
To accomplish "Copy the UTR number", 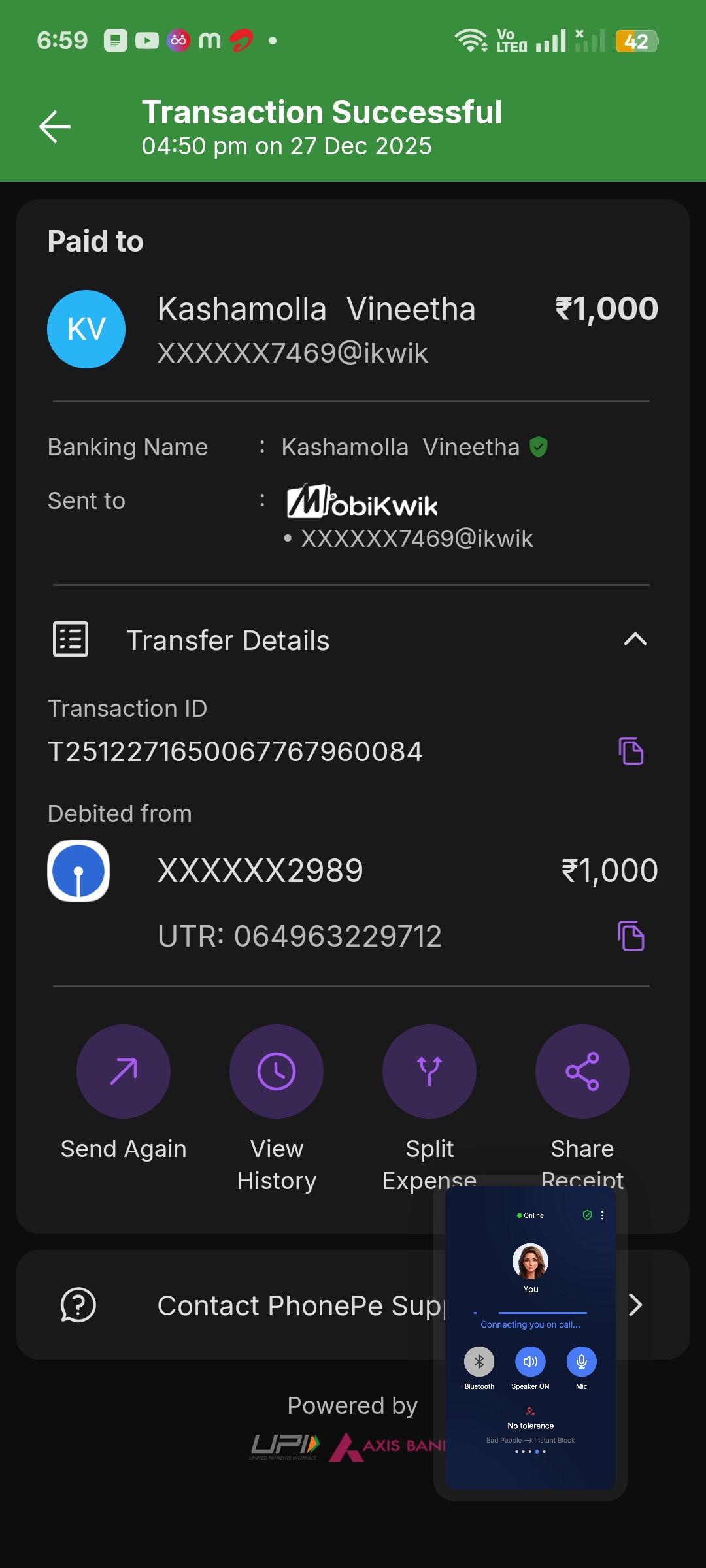I will (x=631, y=936).
